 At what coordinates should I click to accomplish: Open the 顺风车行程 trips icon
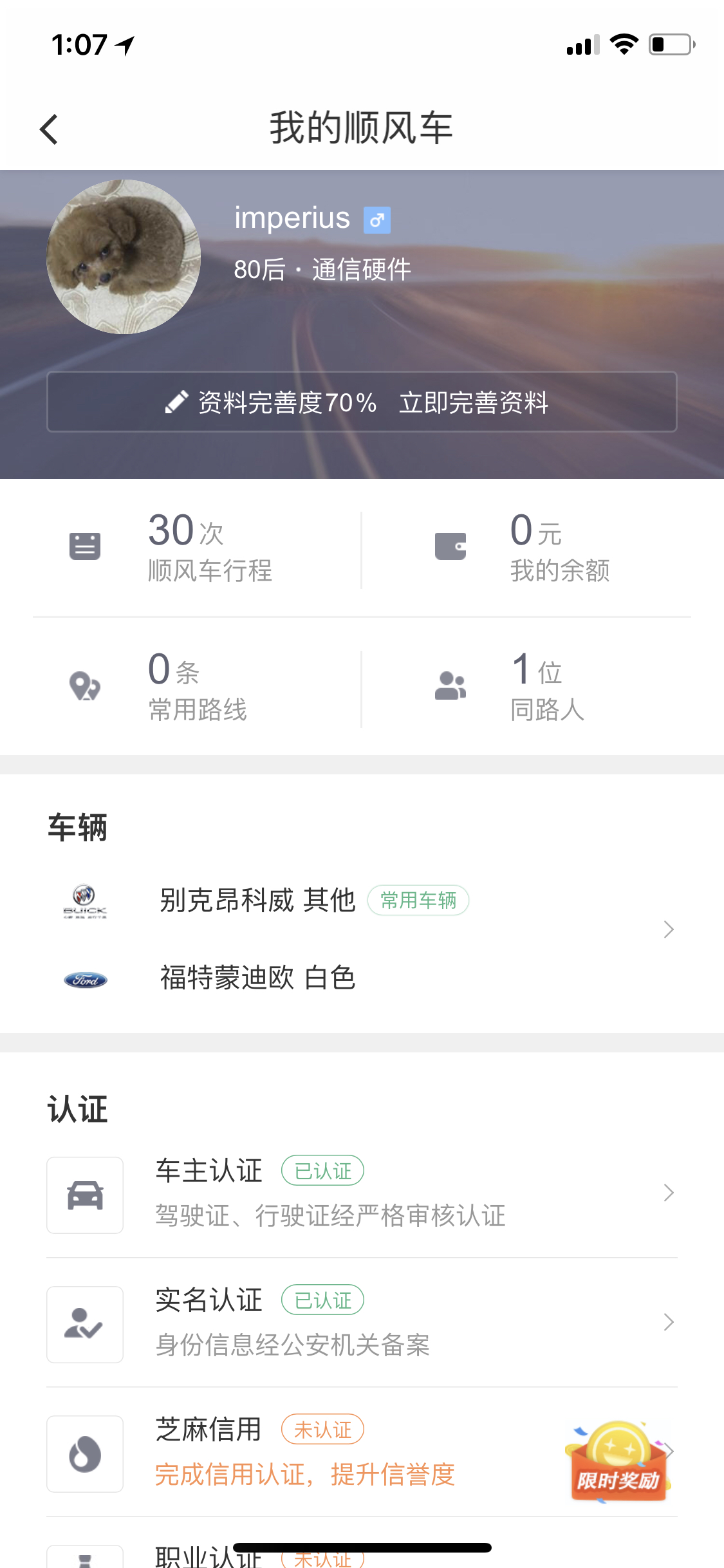point(86,546)
